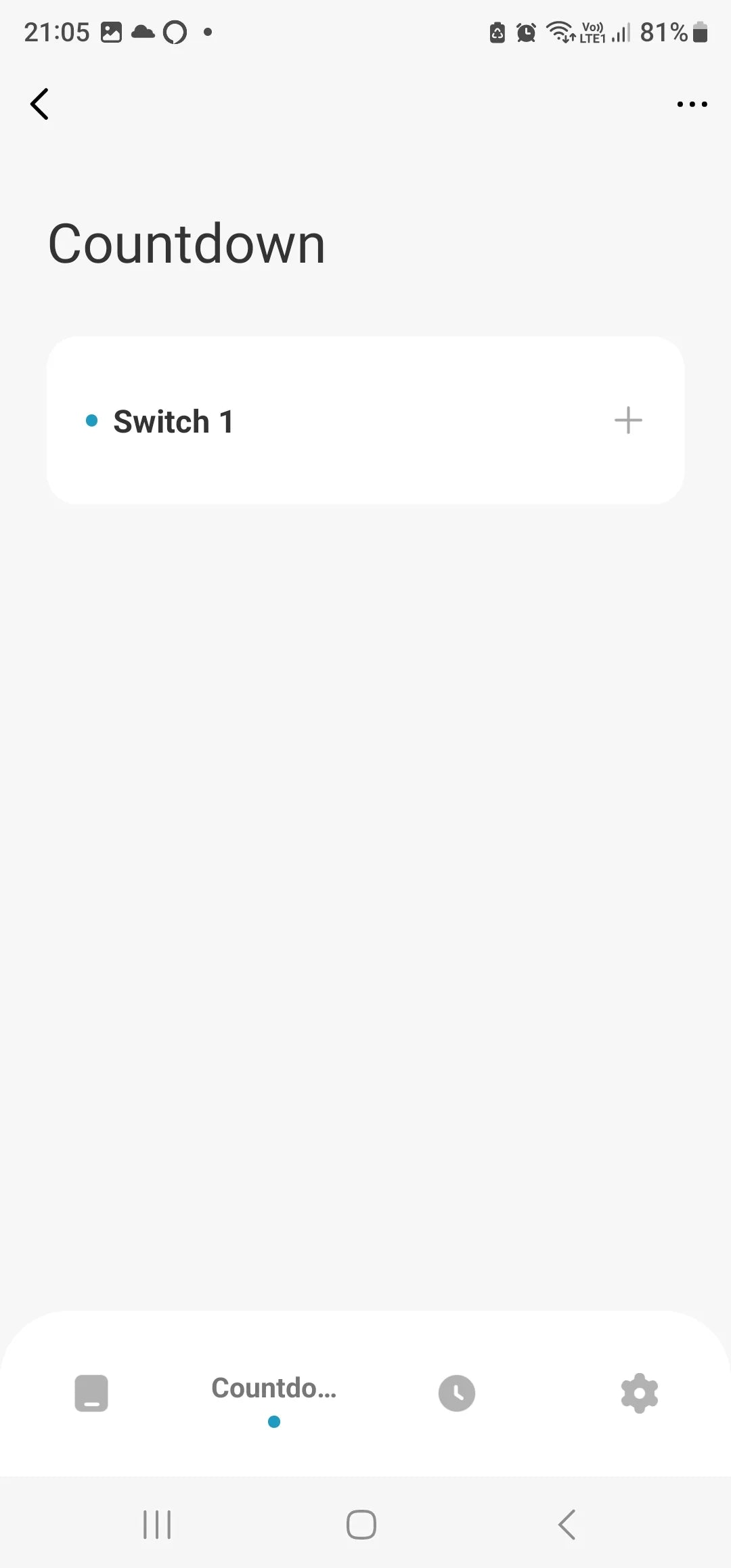731x1568 pixels.
Task: Select the Countdown tab
Action: [x=274, y=1389]
